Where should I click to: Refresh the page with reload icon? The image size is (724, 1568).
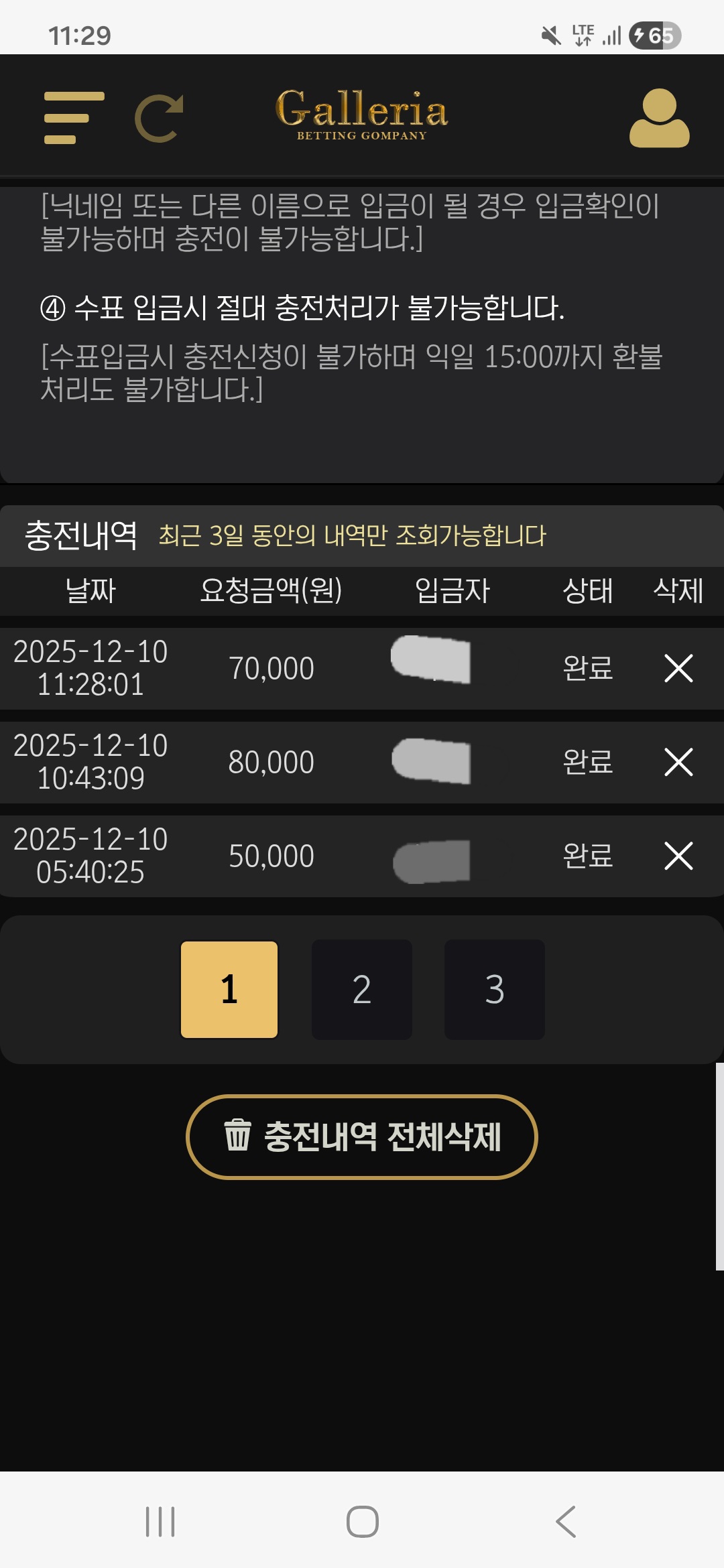coord(159,119)
